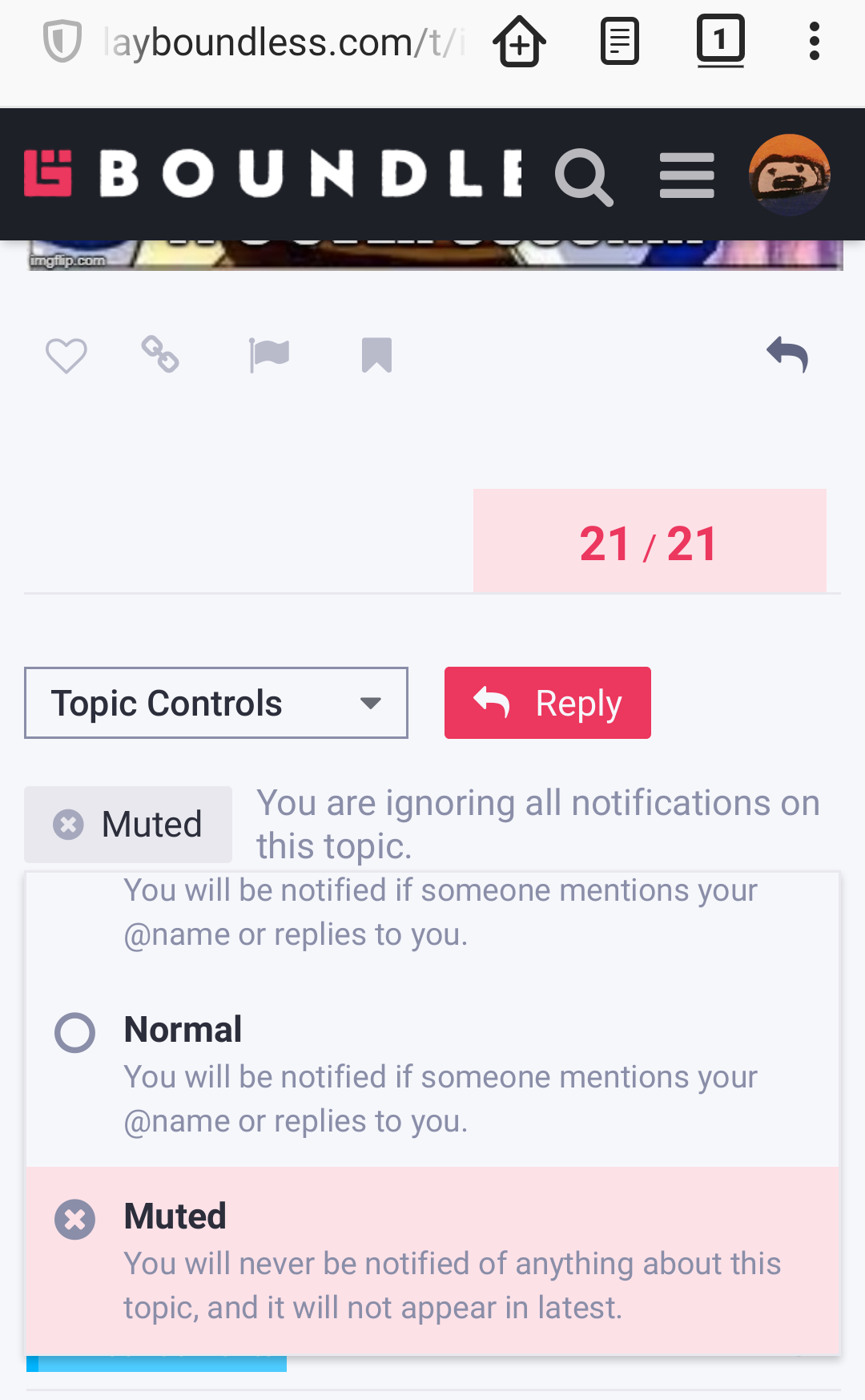This screenshot has height=1400, width=865.
Task: Add page to home screen icon
Action: [x=519, y=42]
